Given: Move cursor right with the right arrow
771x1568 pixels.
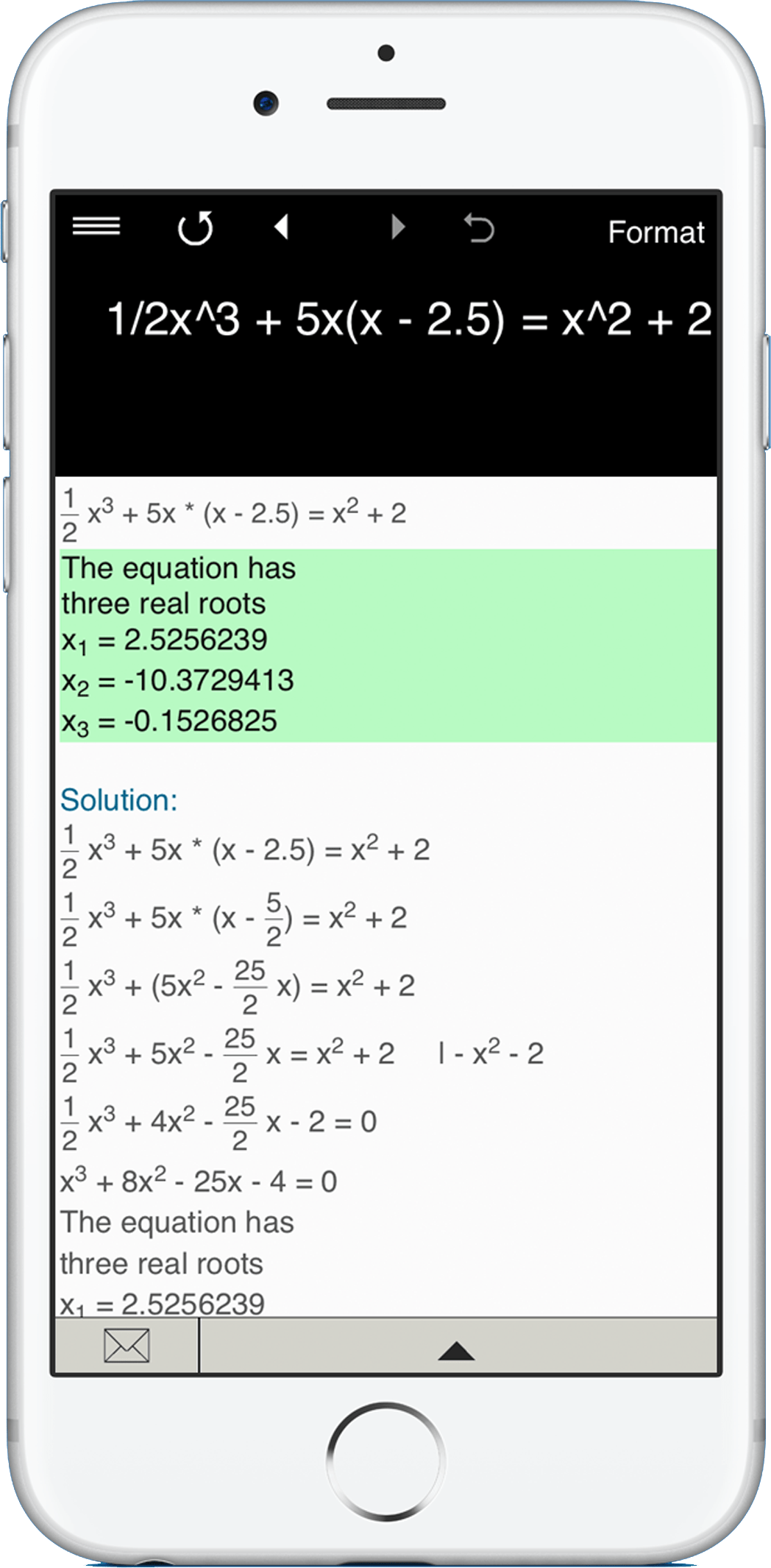Looking at the screenshot, I should pyautogui.click(x=398, y=227).
